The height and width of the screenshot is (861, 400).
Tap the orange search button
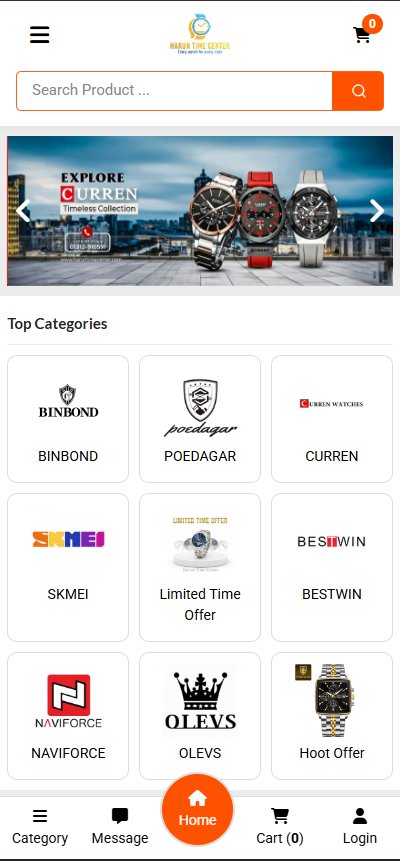tap(358, 91)
